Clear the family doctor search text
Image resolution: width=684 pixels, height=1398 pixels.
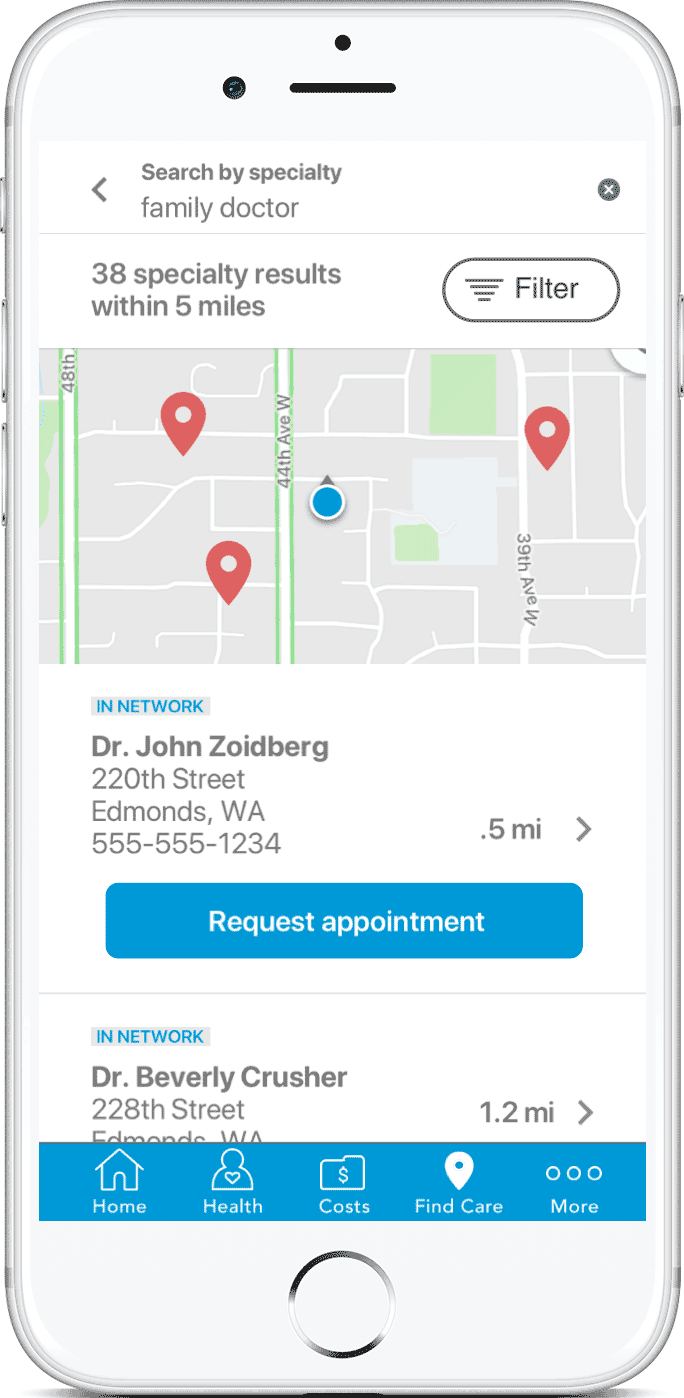(x=608, y=189)
